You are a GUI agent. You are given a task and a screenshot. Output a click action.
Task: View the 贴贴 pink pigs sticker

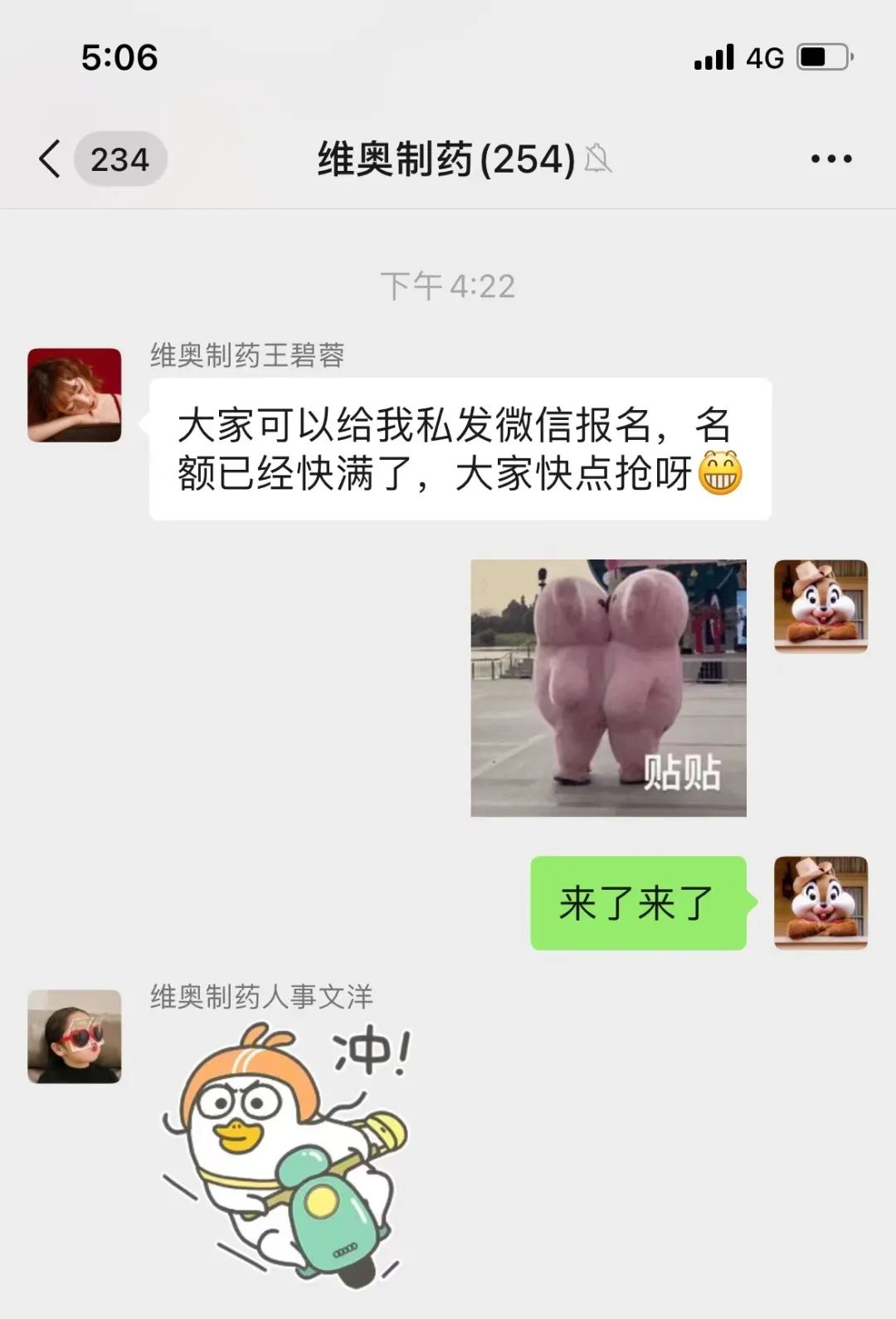pyautogui.click(x=608, y=687)
